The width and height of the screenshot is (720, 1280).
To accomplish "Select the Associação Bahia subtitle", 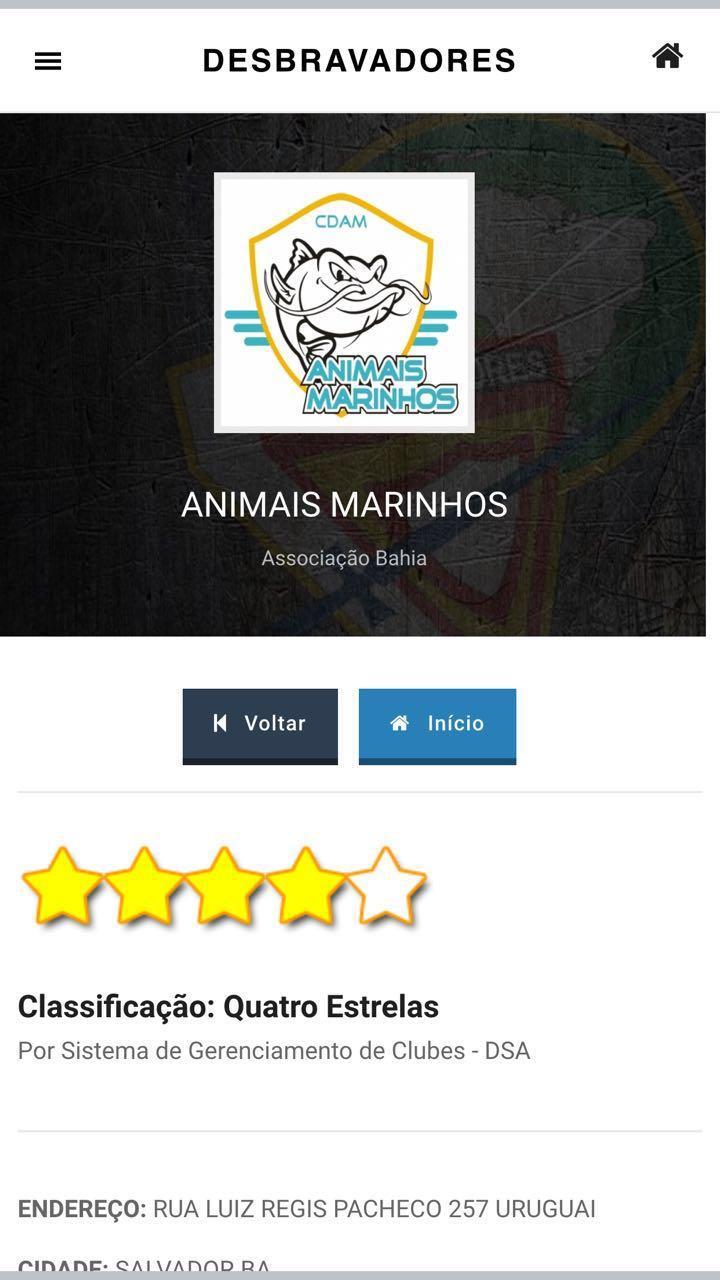I will point(345,558).
